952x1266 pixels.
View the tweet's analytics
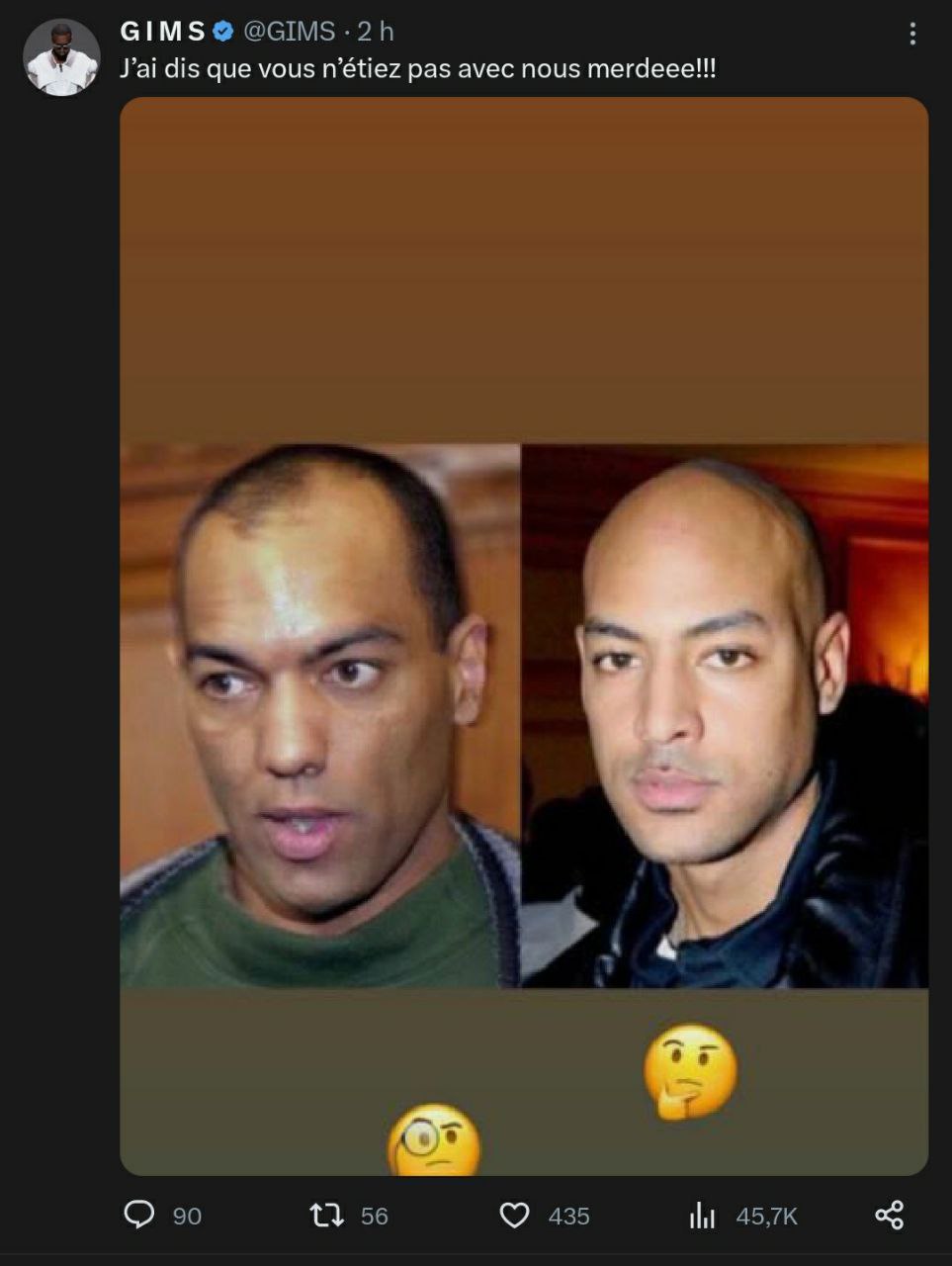[x=702, y=1215]
